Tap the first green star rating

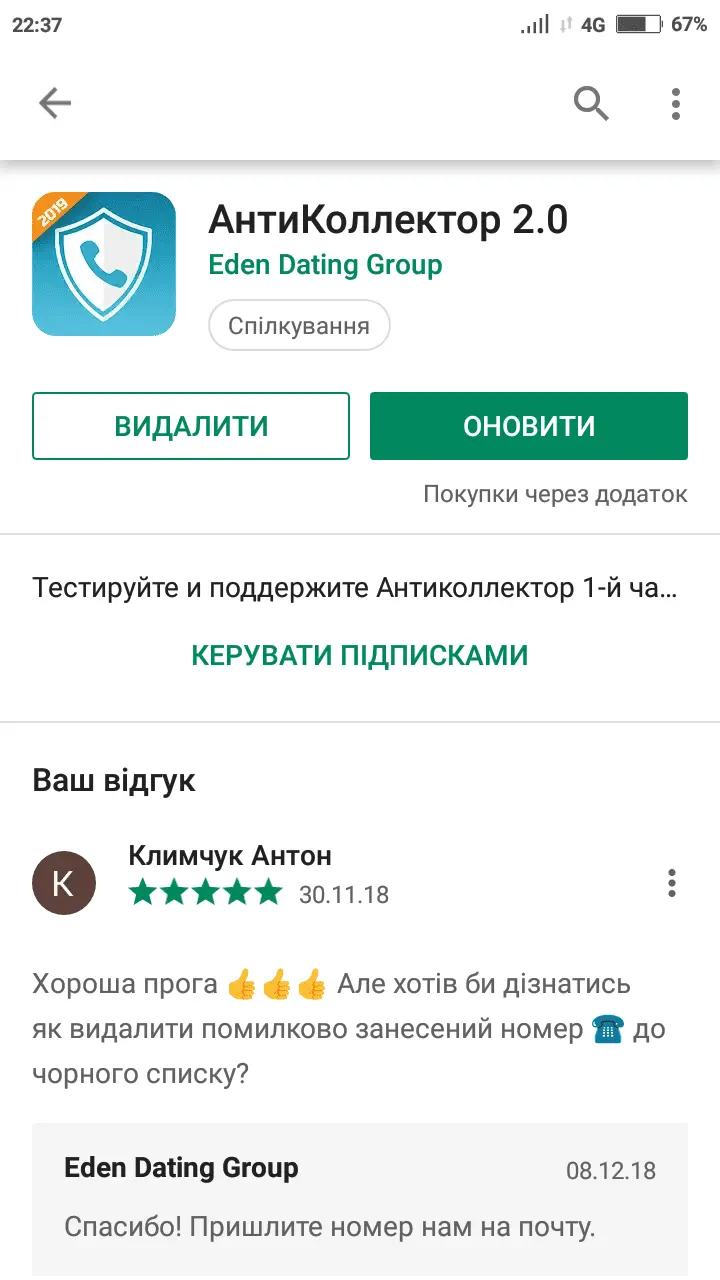click(142, 893)
